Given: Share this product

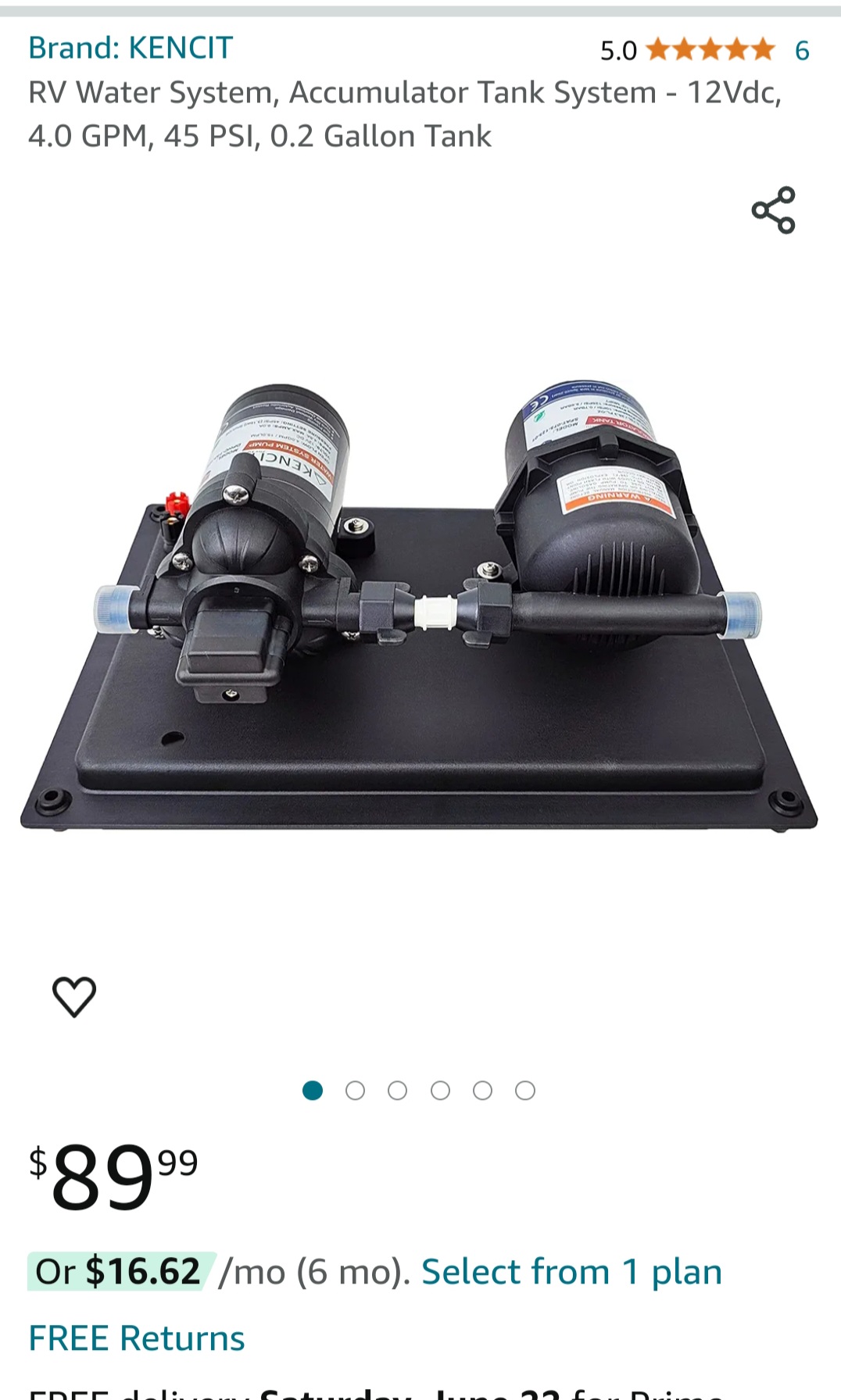Looking at the screenshot, I should (773, 209).
